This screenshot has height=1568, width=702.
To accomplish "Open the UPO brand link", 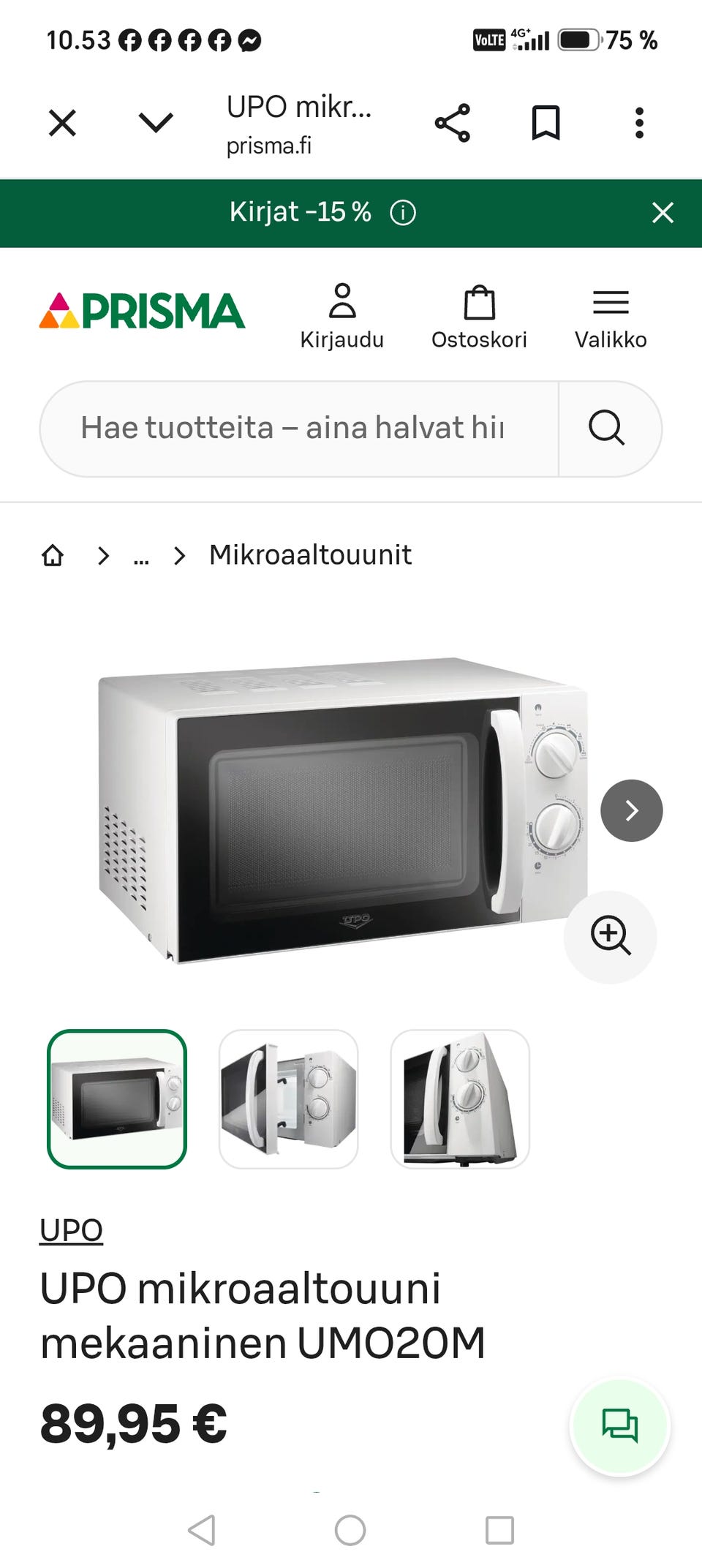I will click(x=71, y=1231).
